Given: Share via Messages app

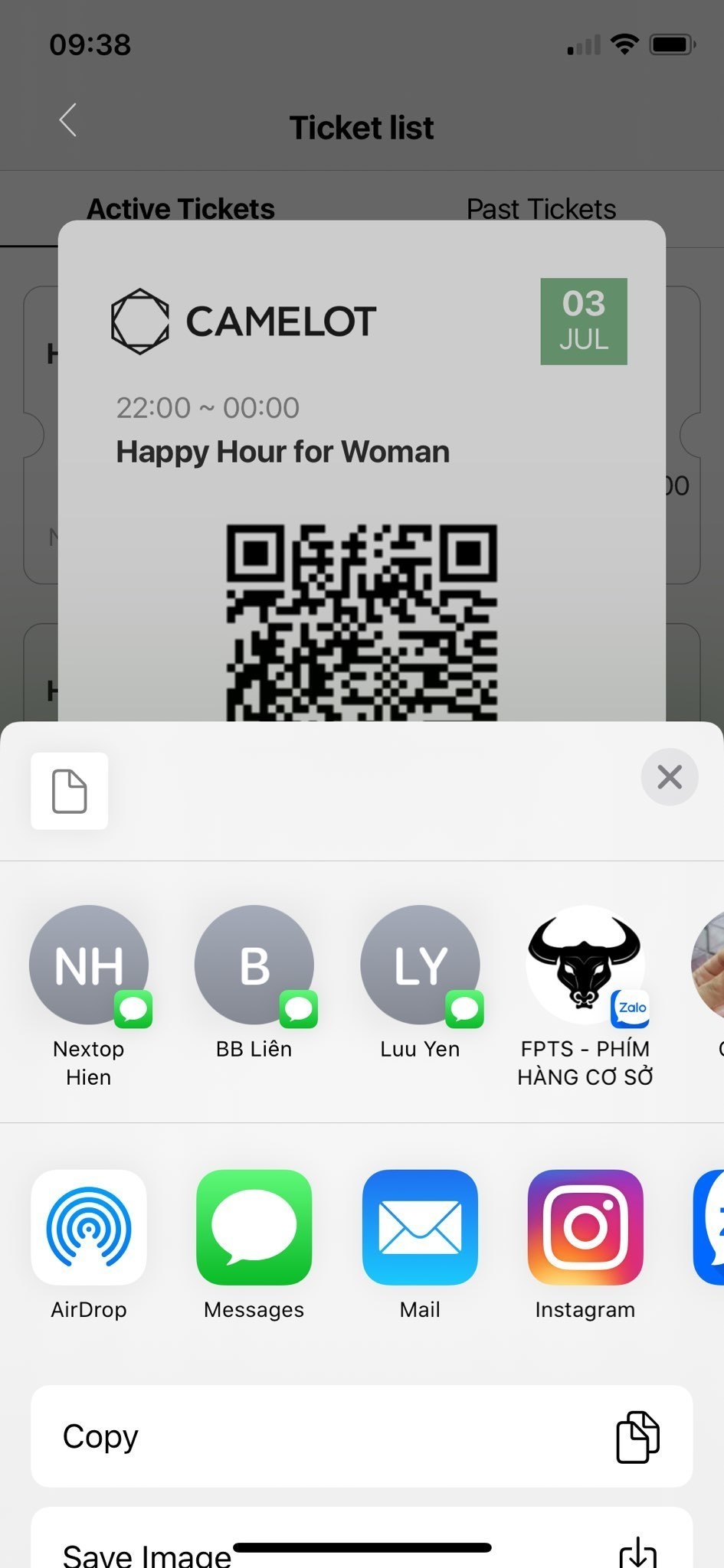Looking at the screenshot, I should coord(254,1227).
